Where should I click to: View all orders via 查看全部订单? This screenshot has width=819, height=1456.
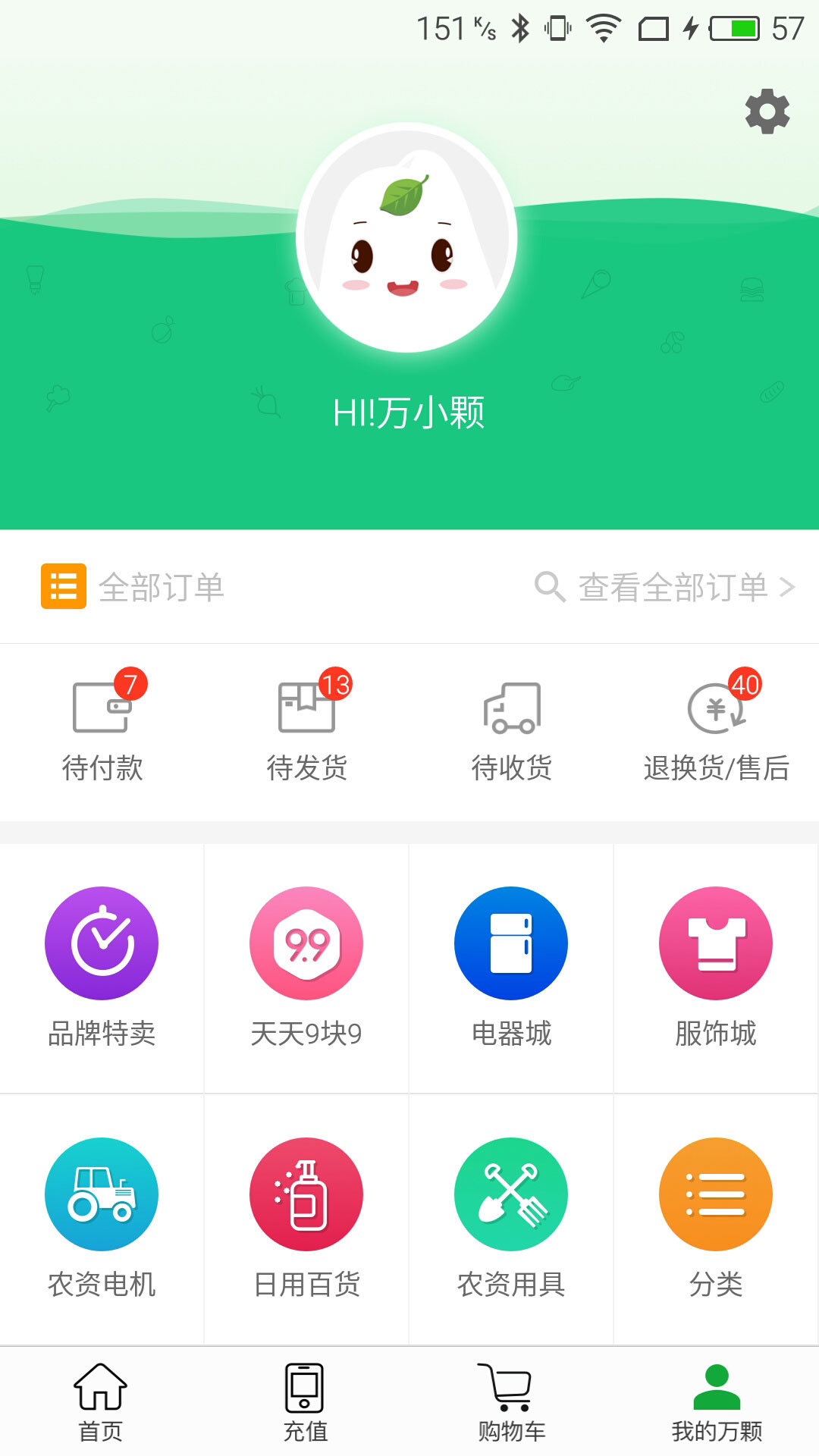pyautogui.click(x=666, y=587)
